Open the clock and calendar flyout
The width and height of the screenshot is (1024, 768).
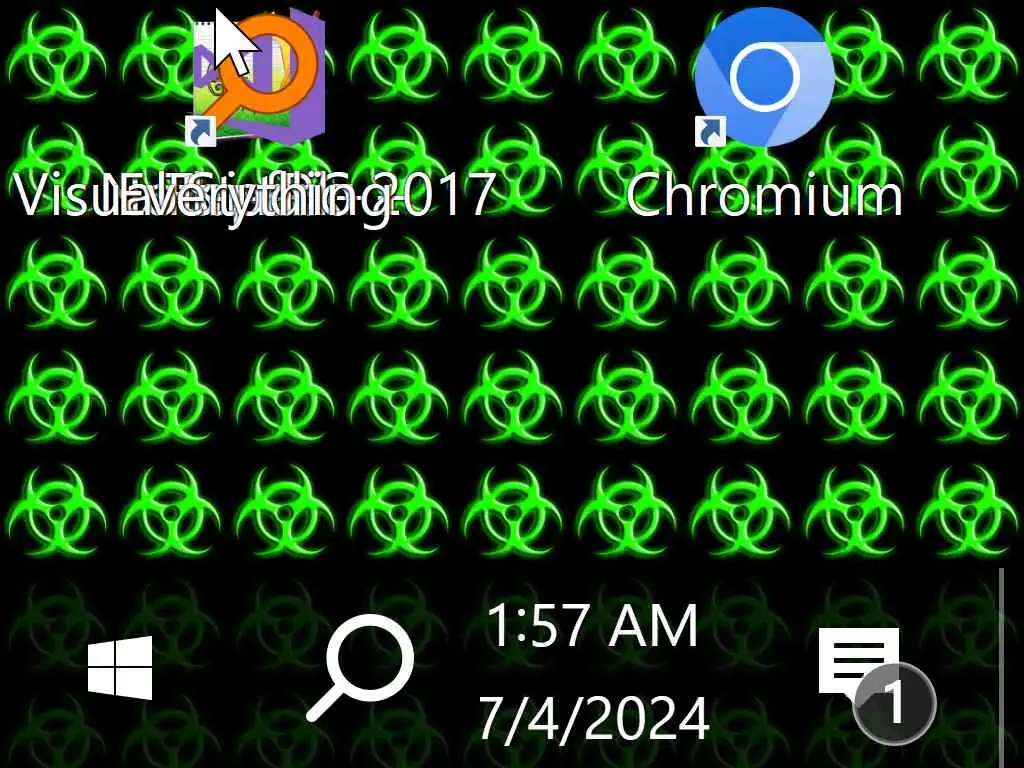592,670
